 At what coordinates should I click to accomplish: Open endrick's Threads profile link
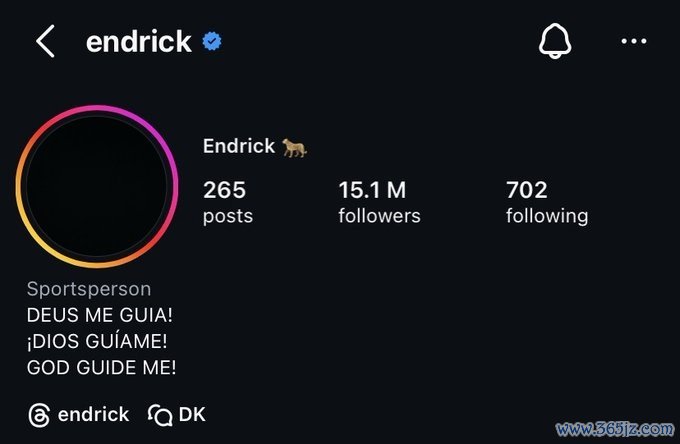tap(80, 414)
